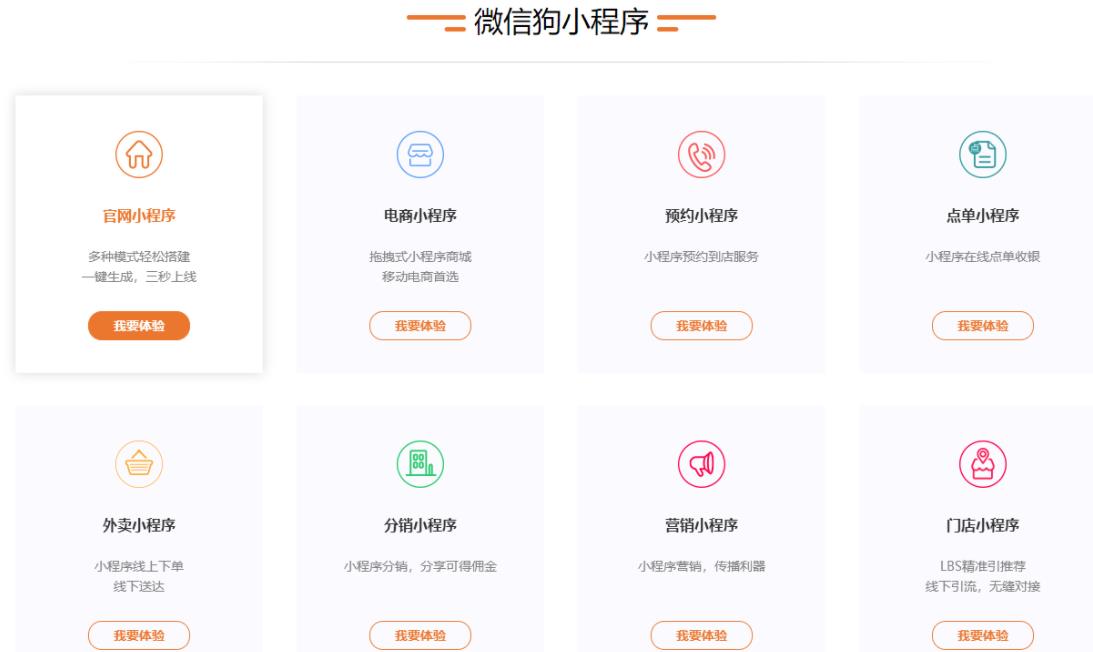Open the 点单小程序 card
The height and width of the screenshot is (652, 1093).
pos(982,216)
